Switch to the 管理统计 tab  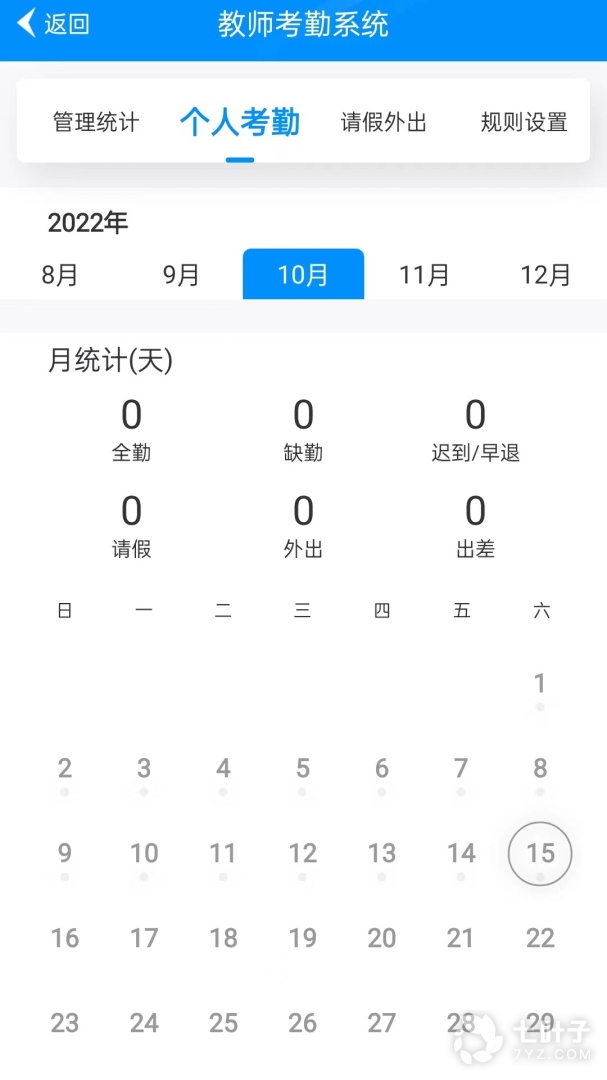tap(96, 122)
